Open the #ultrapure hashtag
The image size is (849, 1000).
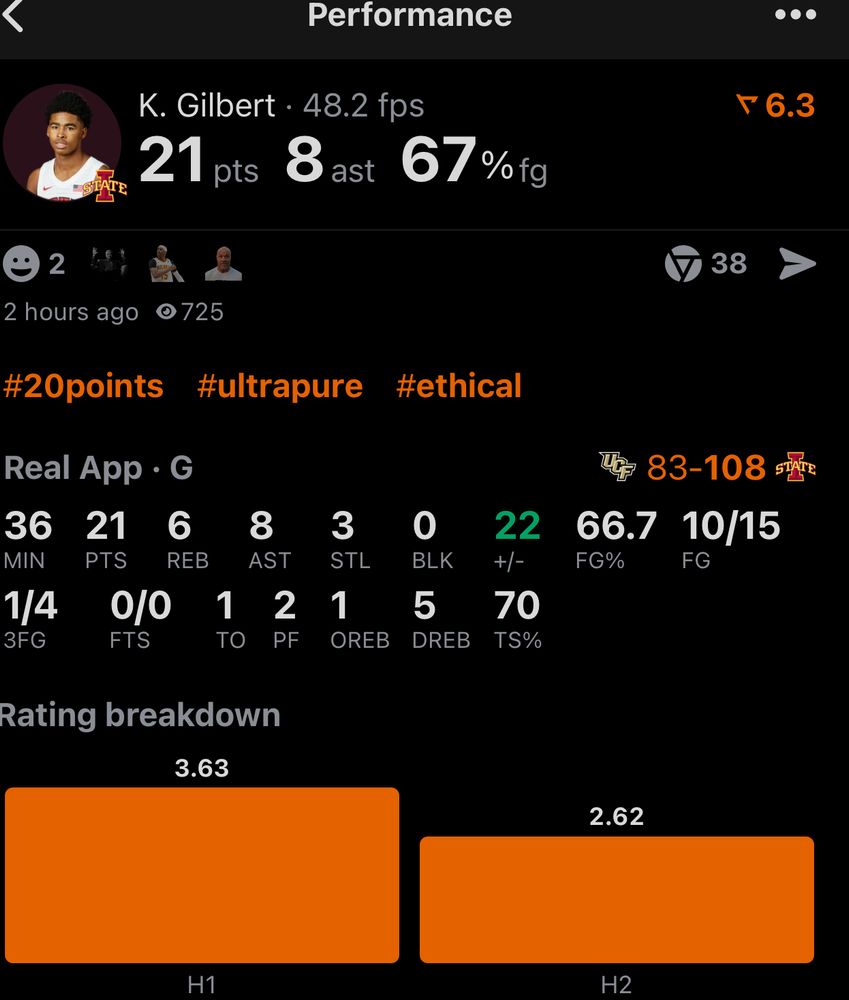point(280,386)
